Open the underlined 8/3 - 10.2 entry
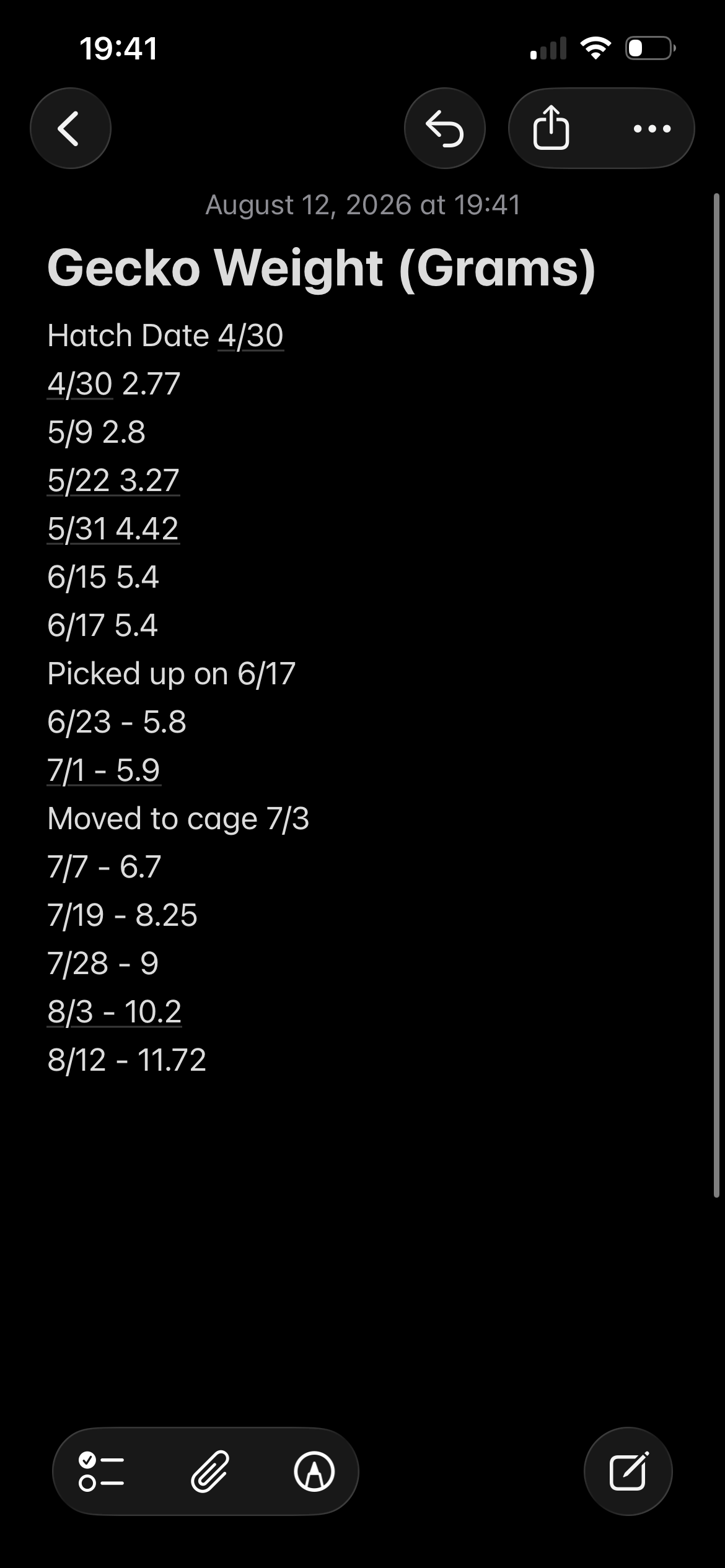 tap(115, 1012)
